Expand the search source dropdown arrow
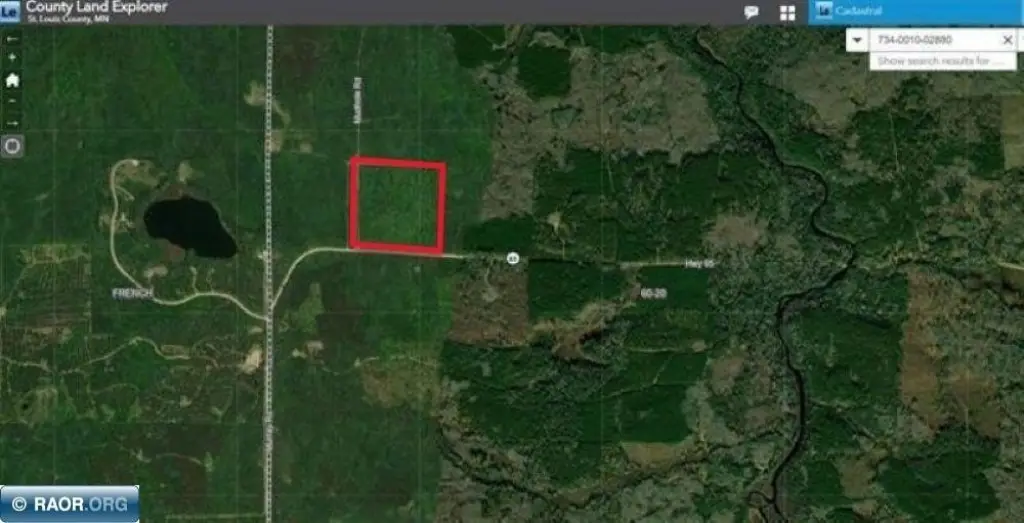The width and height of the screenshot is (1024, 523). point(858,40)
